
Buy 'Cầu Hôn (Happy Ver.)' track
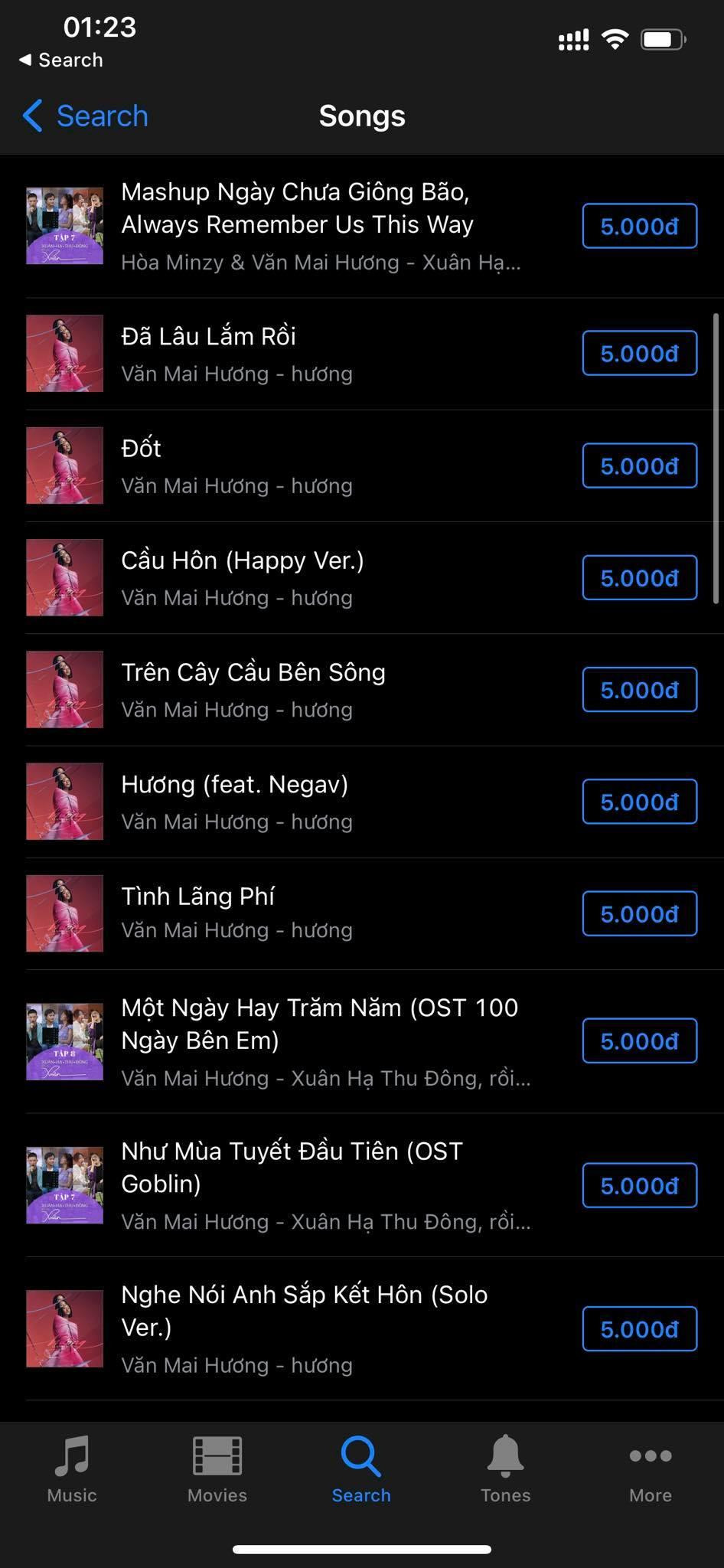(639, 577)
